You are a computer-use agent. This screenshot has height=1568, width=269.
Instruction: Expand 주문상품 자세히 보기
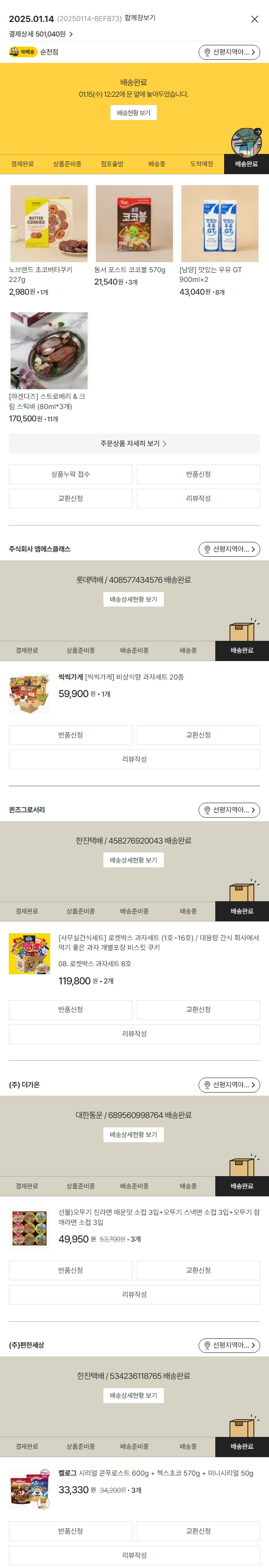tap(134, 443)
